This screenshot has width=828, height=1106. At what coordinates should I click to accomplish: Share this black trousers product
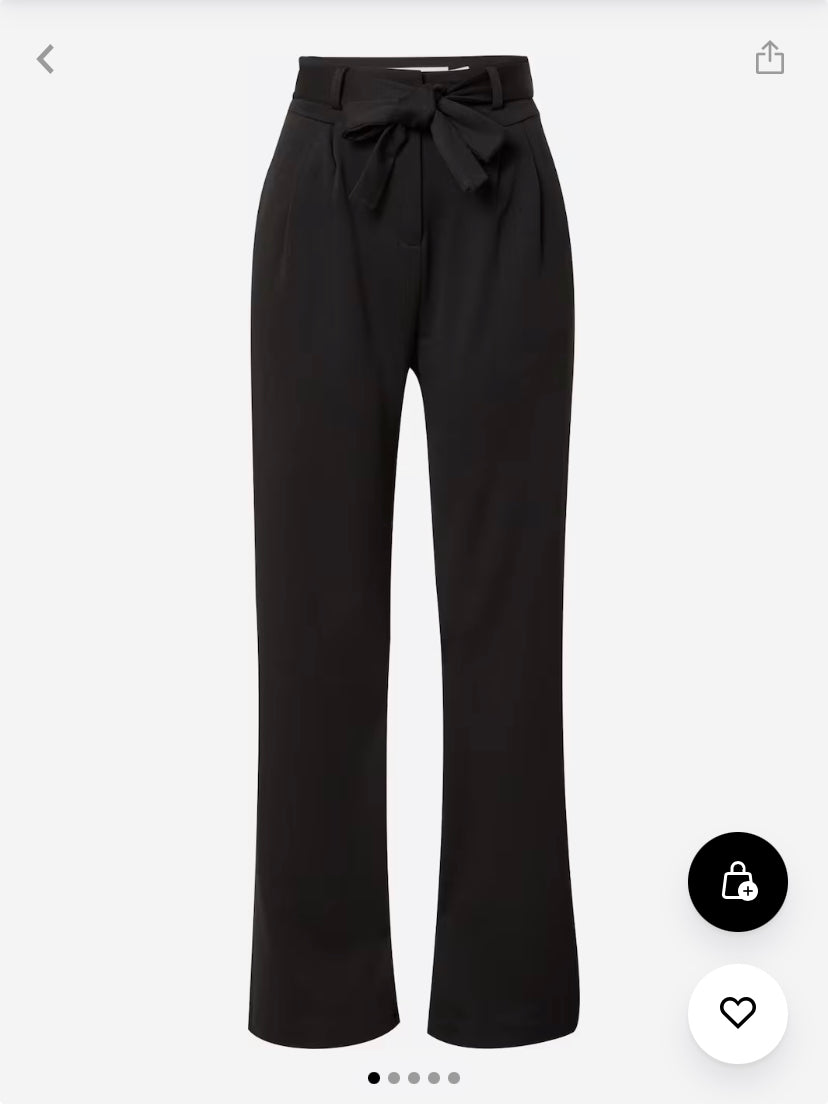point(769,57)
